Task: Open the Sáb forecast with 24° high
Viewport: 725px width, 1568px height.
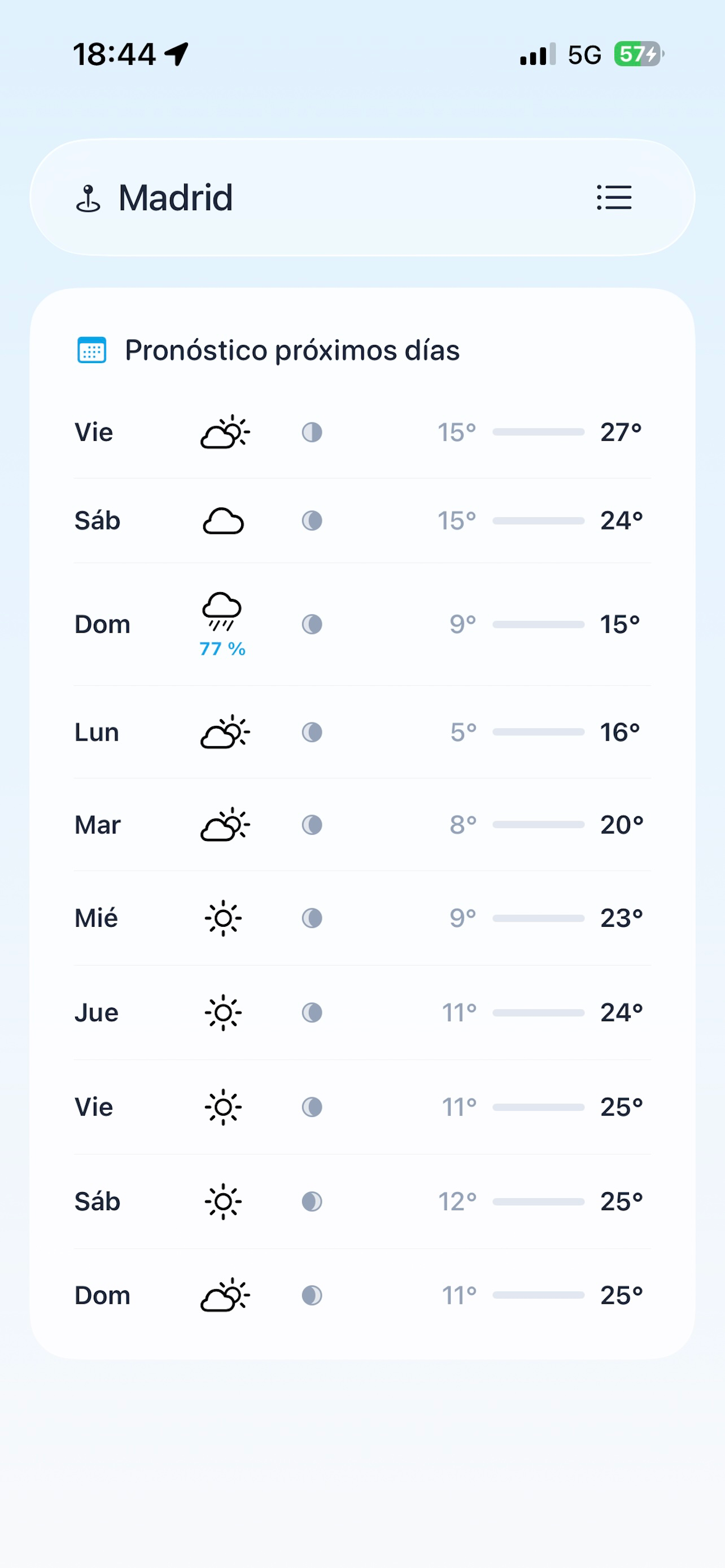Action: click(x=362, y=521)
